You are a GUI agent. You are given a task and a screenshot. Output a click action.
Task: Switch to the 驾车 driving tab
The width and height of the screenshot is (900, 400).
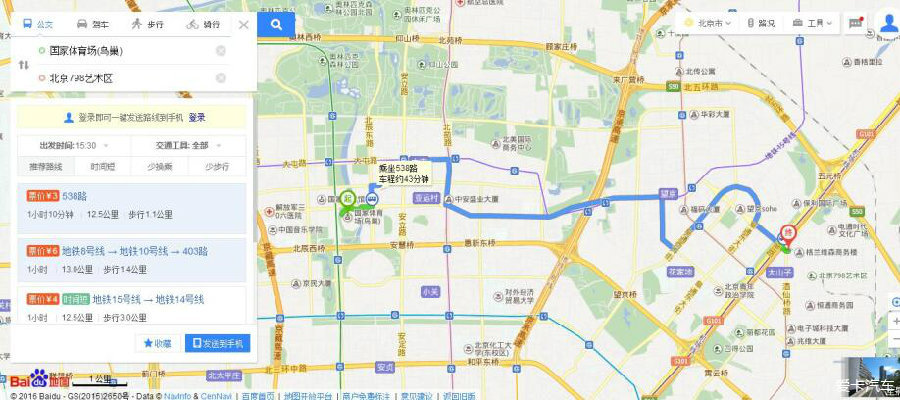[x=93, y=23]
